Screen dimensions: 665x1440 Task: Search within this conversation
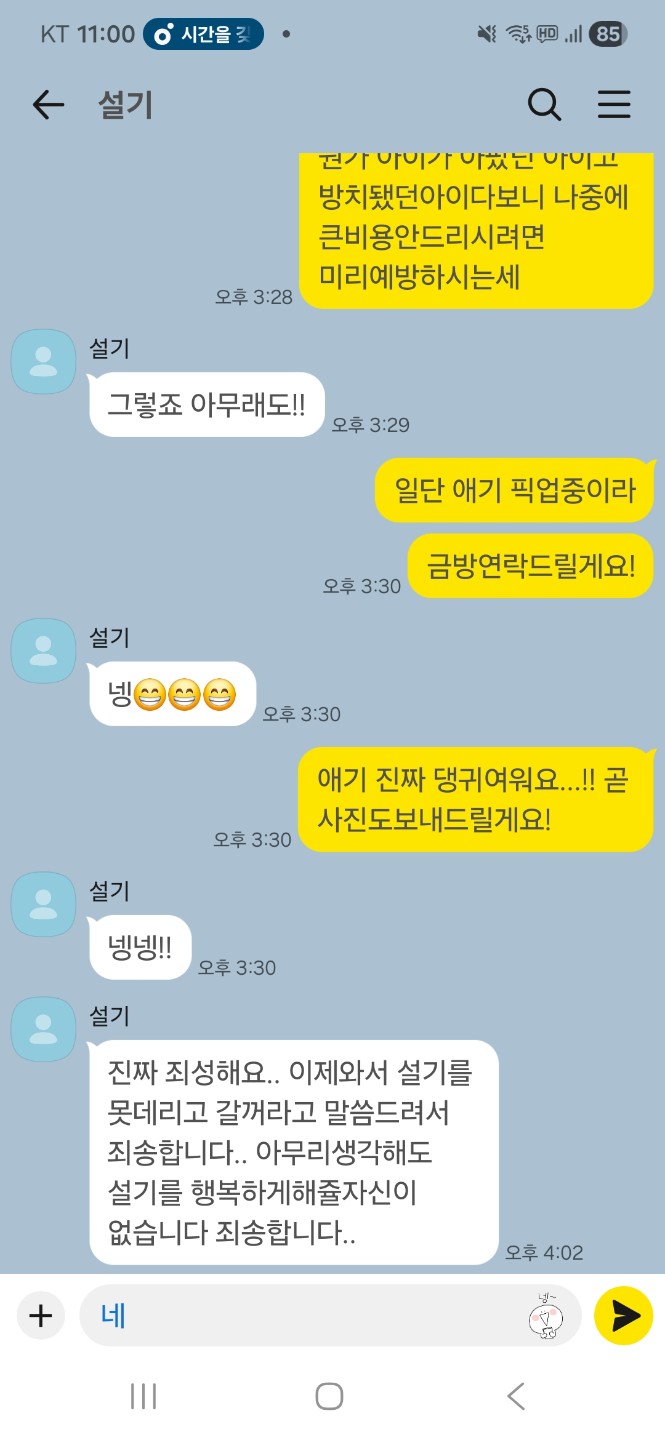pyautogui.click(x=544, y=105)
